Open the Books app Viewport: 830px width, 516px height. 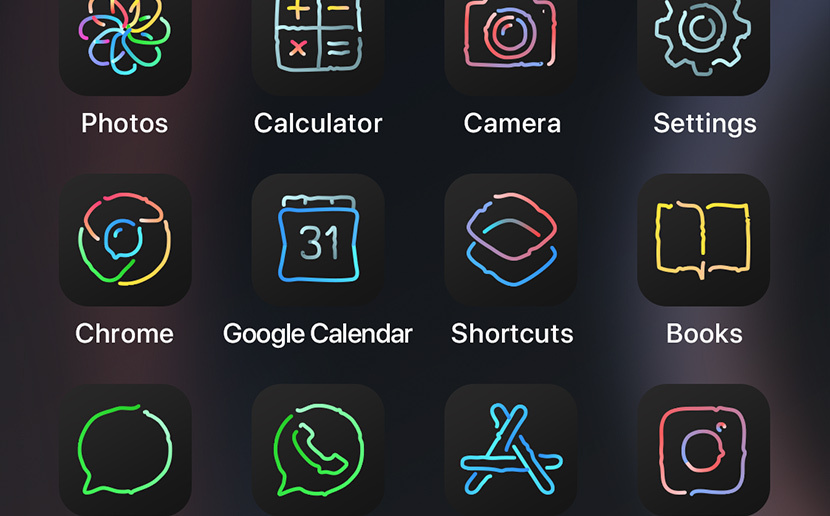tap(704, 240)
